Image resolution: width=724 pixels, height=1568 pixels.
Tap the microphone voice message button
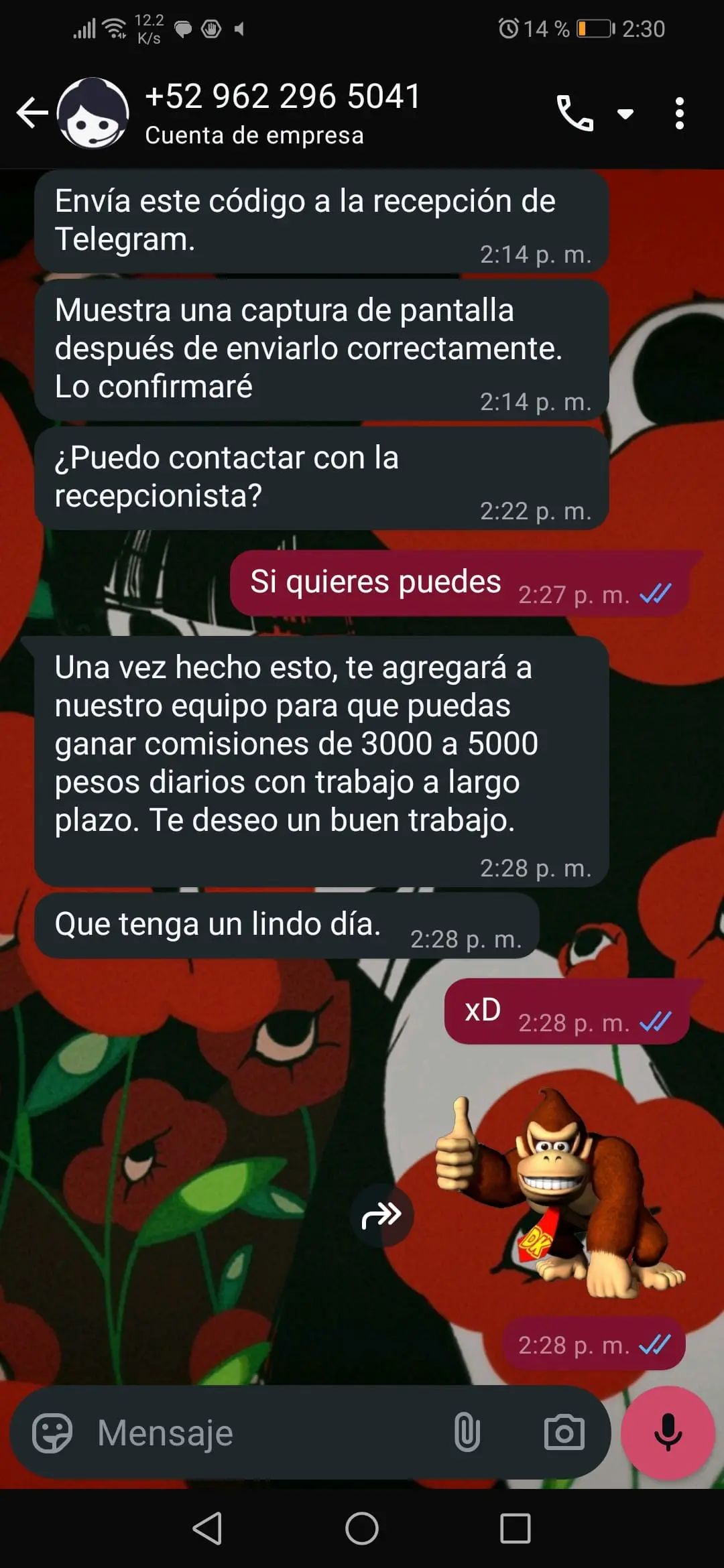point(668,1433)
